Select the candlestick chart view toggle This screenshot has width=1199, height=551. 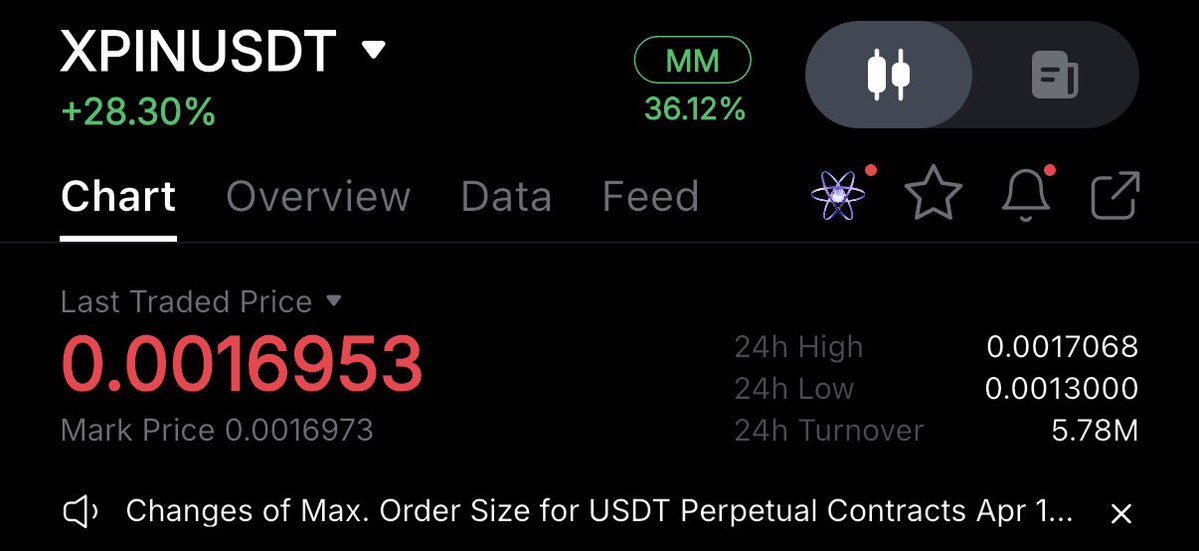[888, 75]
